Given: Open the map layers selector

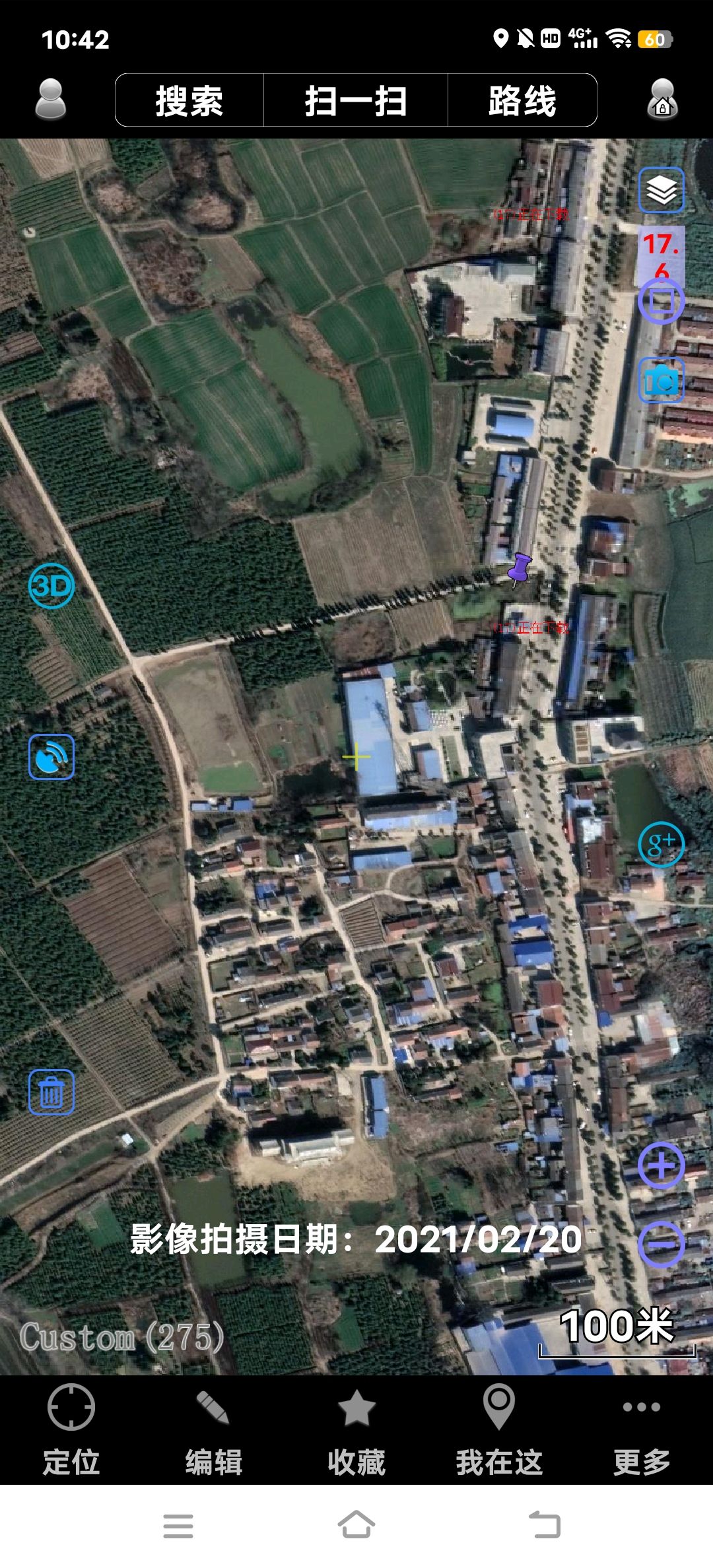Looking at the screenshot, I should point(661,190).
